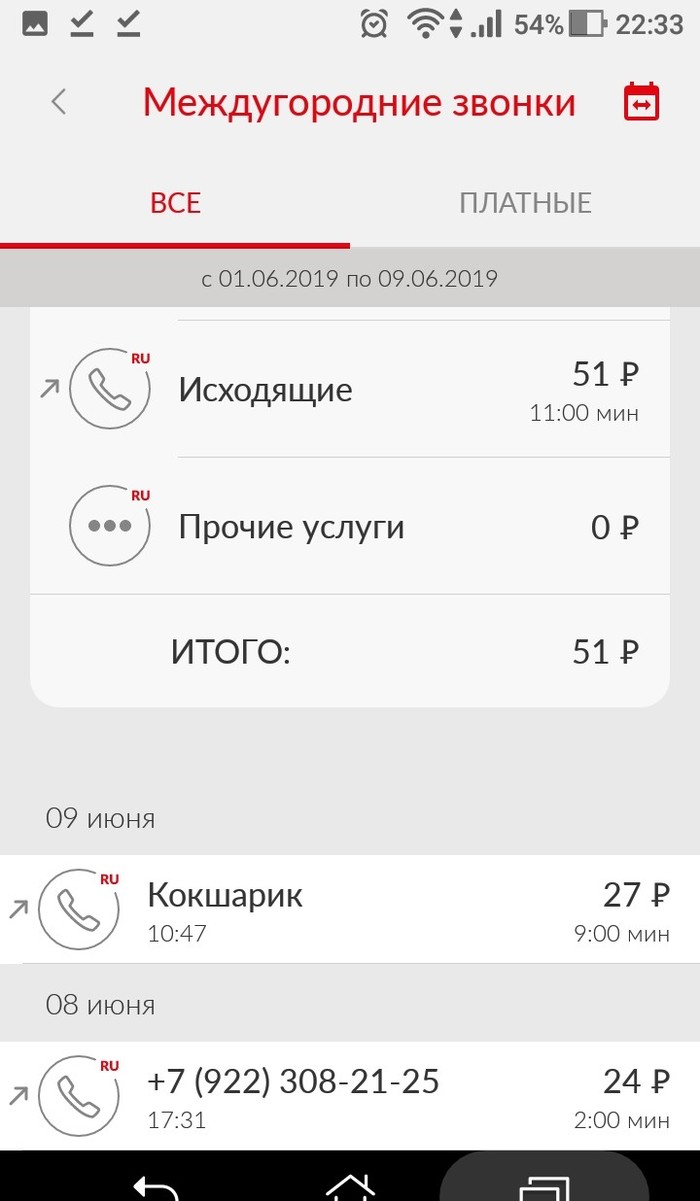Open the call to +7 (922) 308-21-25

(x=350, y=1095)
